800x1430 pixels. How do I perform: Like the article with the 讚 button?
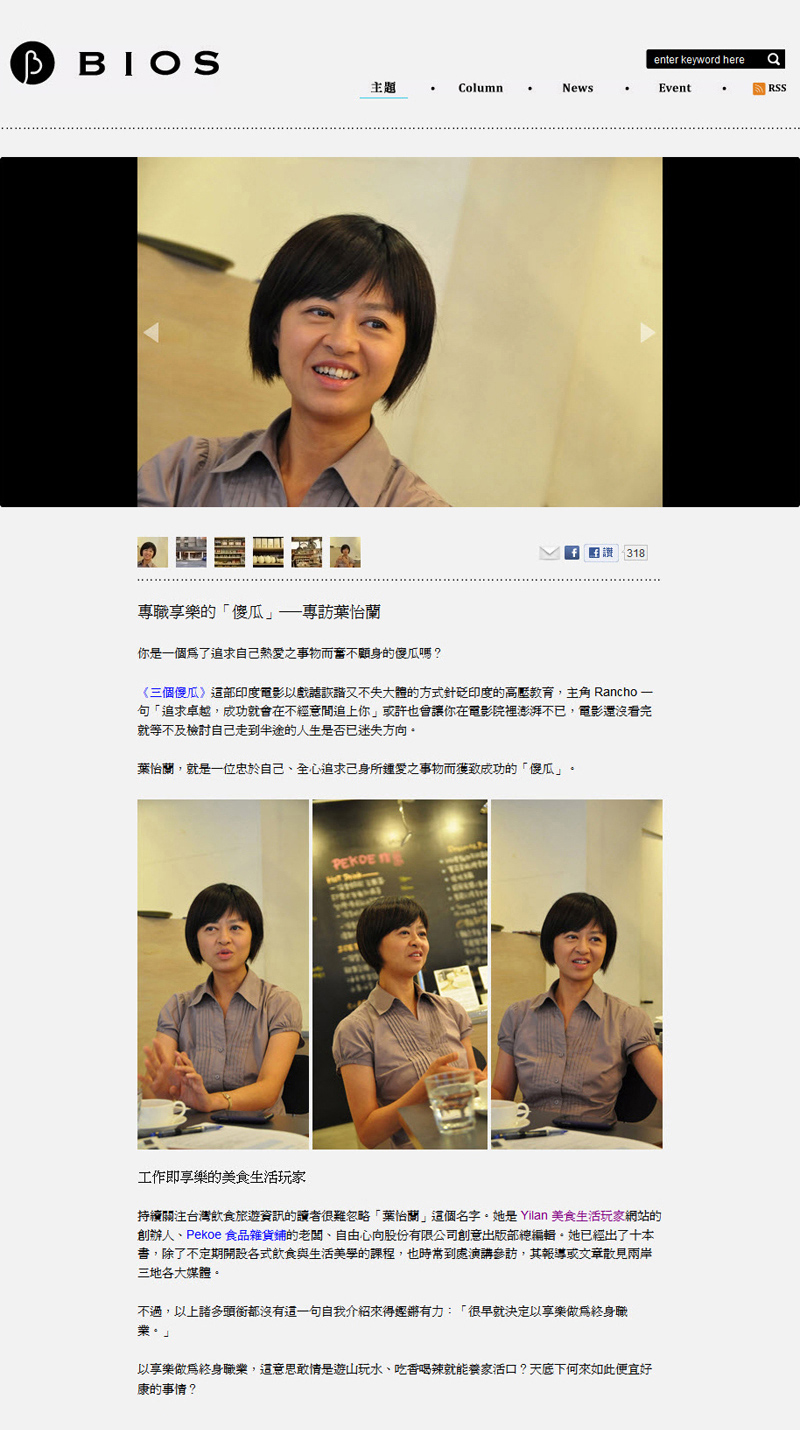601,552
